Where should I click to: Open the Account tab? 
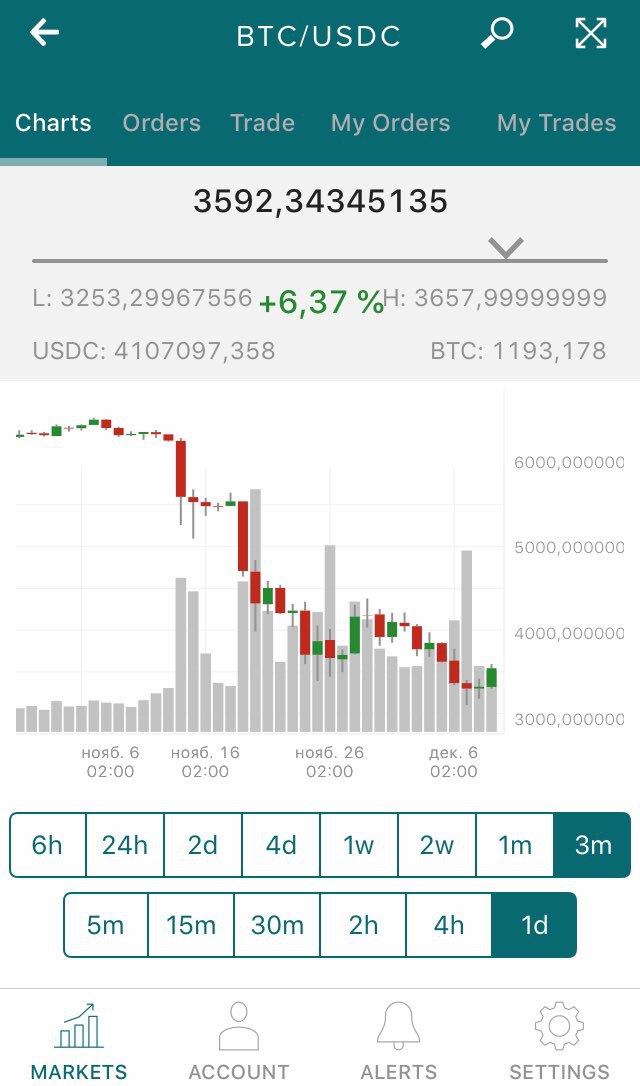tap(238, 1041)
